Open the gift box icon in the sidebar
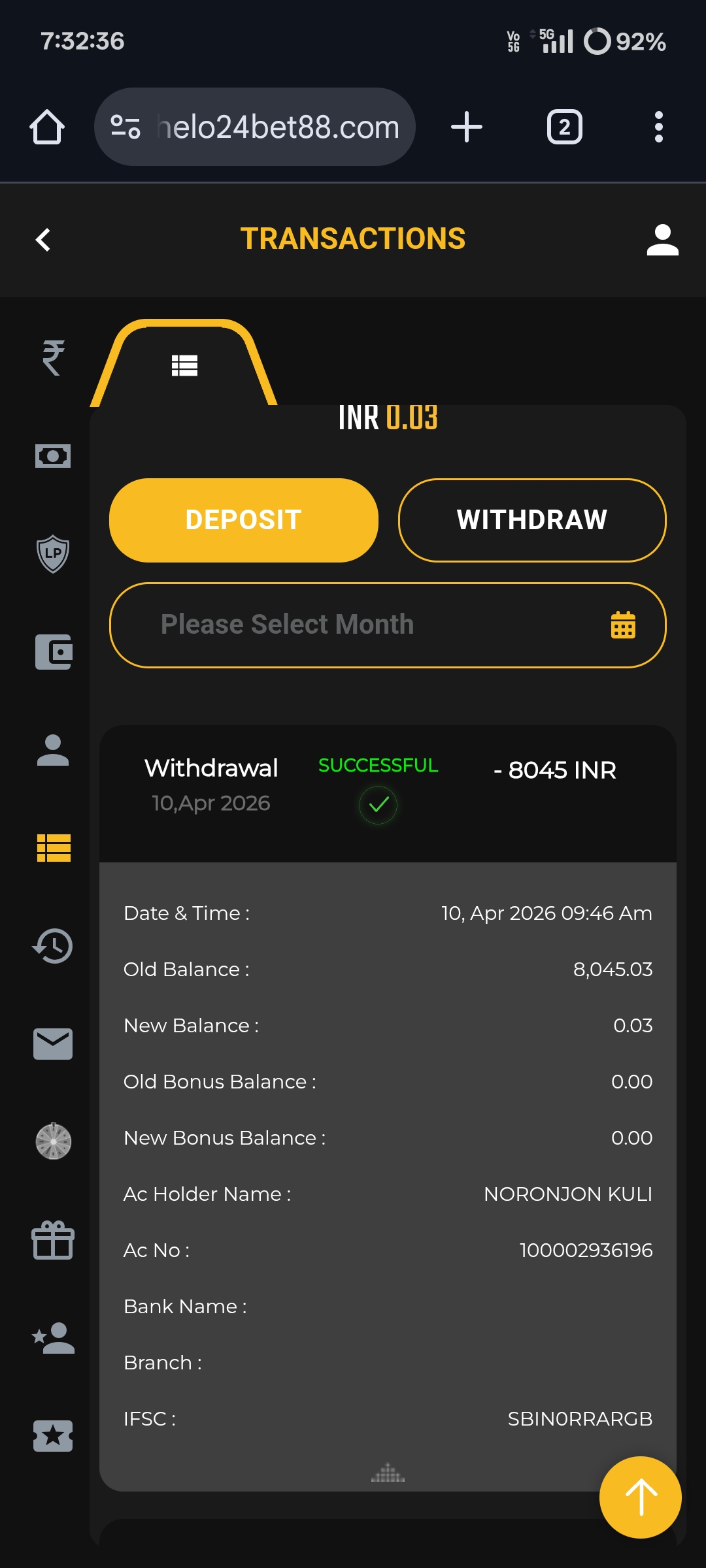The image size is (706, 1568). click(53, 1240)
